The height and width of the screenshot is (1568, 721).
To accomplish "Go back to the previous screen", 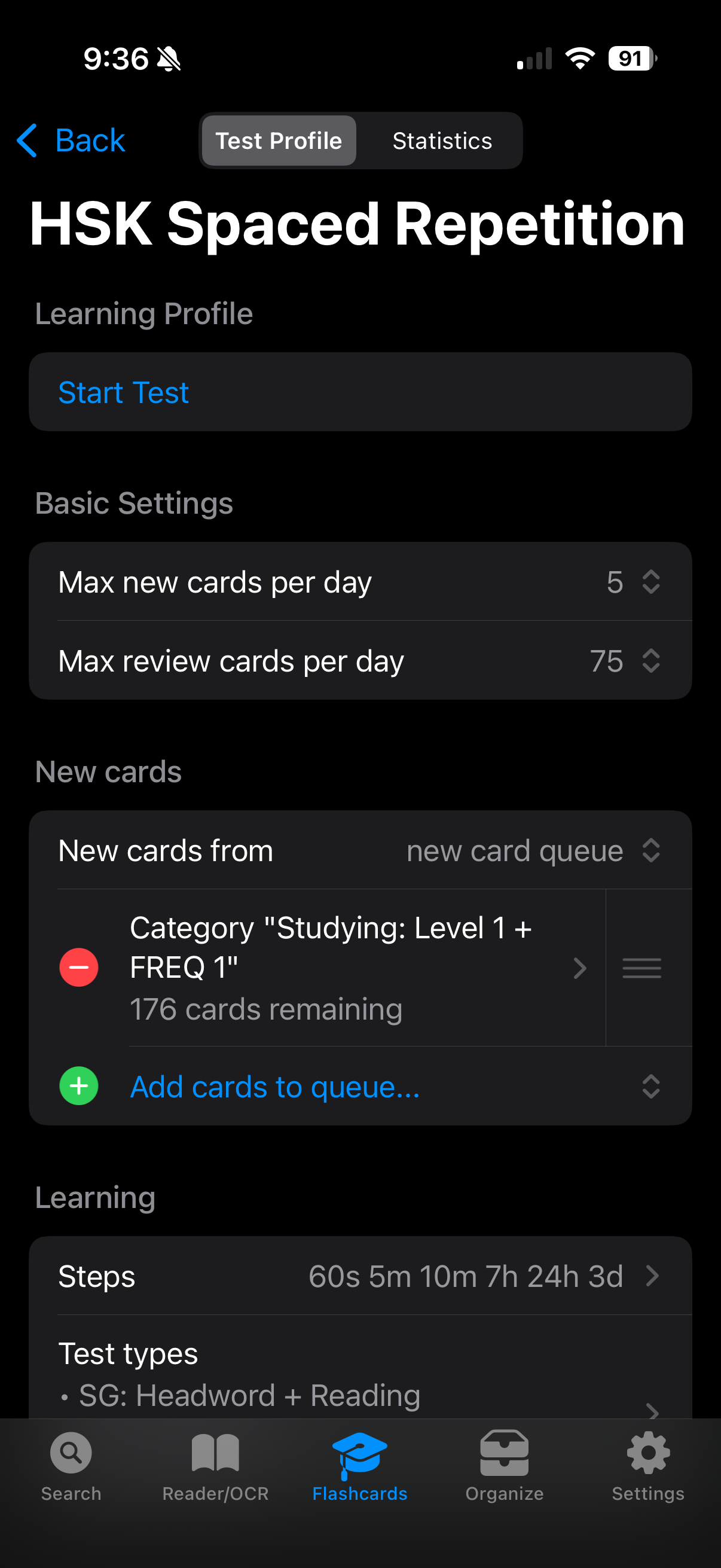I will tap(71, 141).
